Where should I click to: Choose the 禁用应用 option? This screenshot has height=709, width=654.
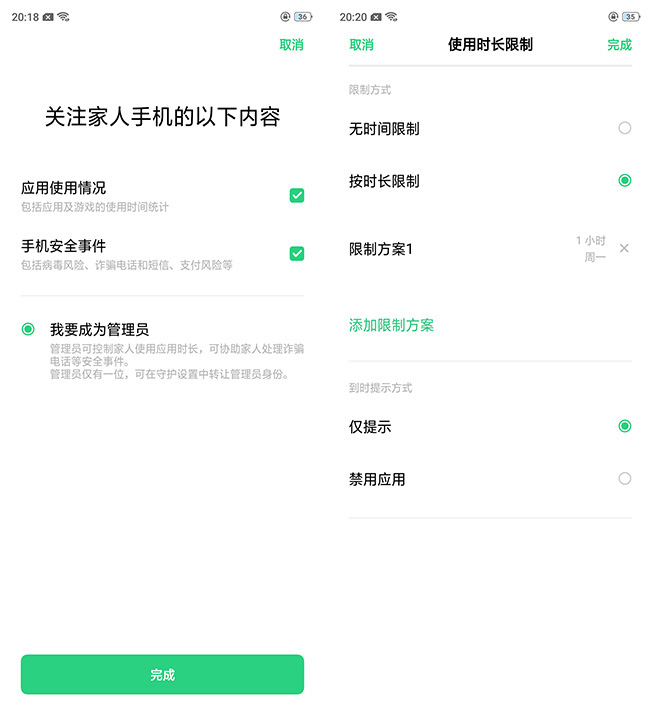coord(624,479)
